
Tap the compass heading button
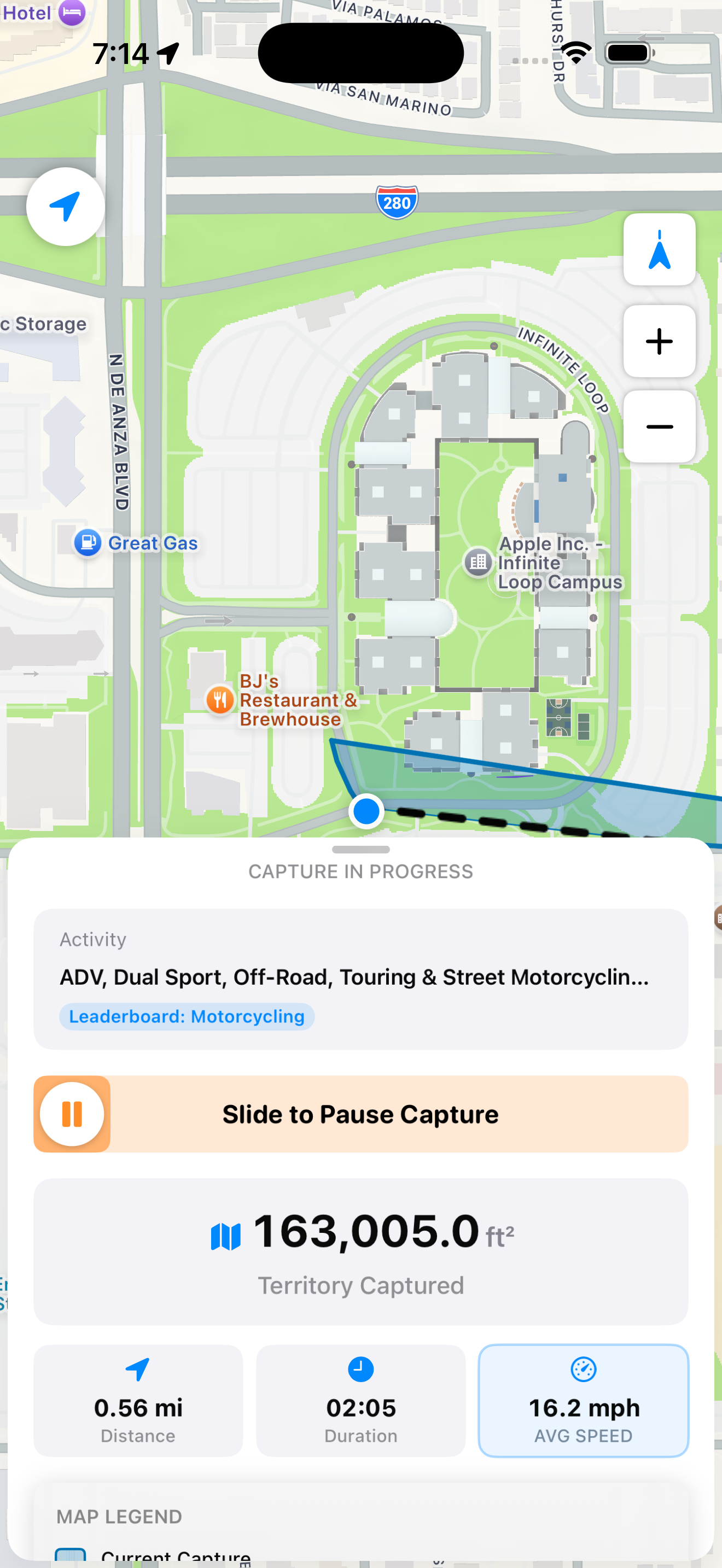pos(659,249)
